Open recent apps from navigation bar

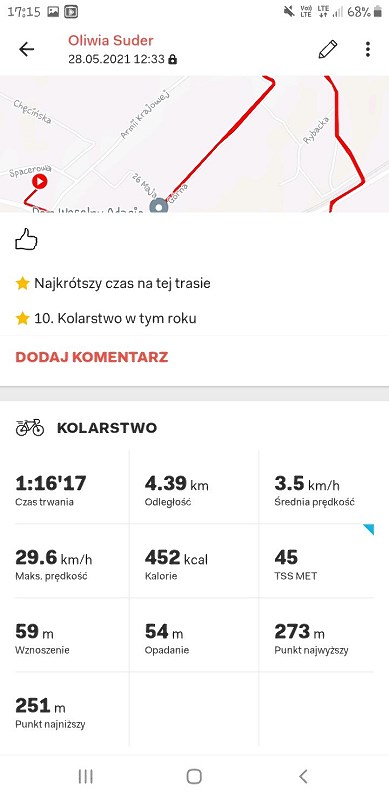pos(85,777)
